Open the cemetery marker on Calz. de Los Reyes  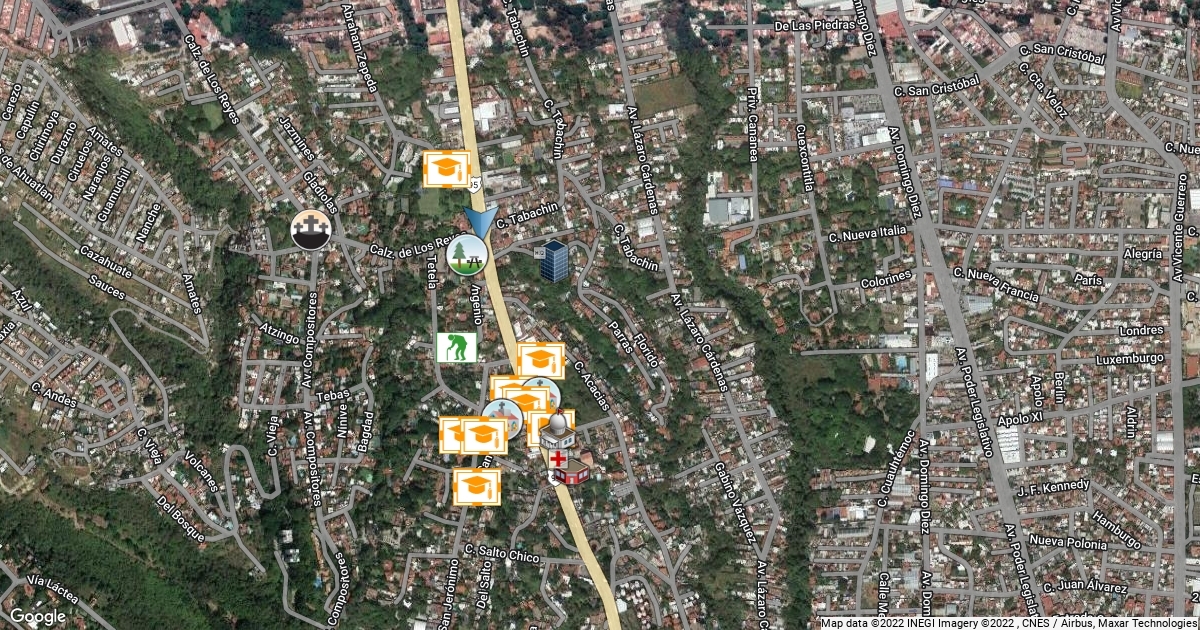point(310,230)
